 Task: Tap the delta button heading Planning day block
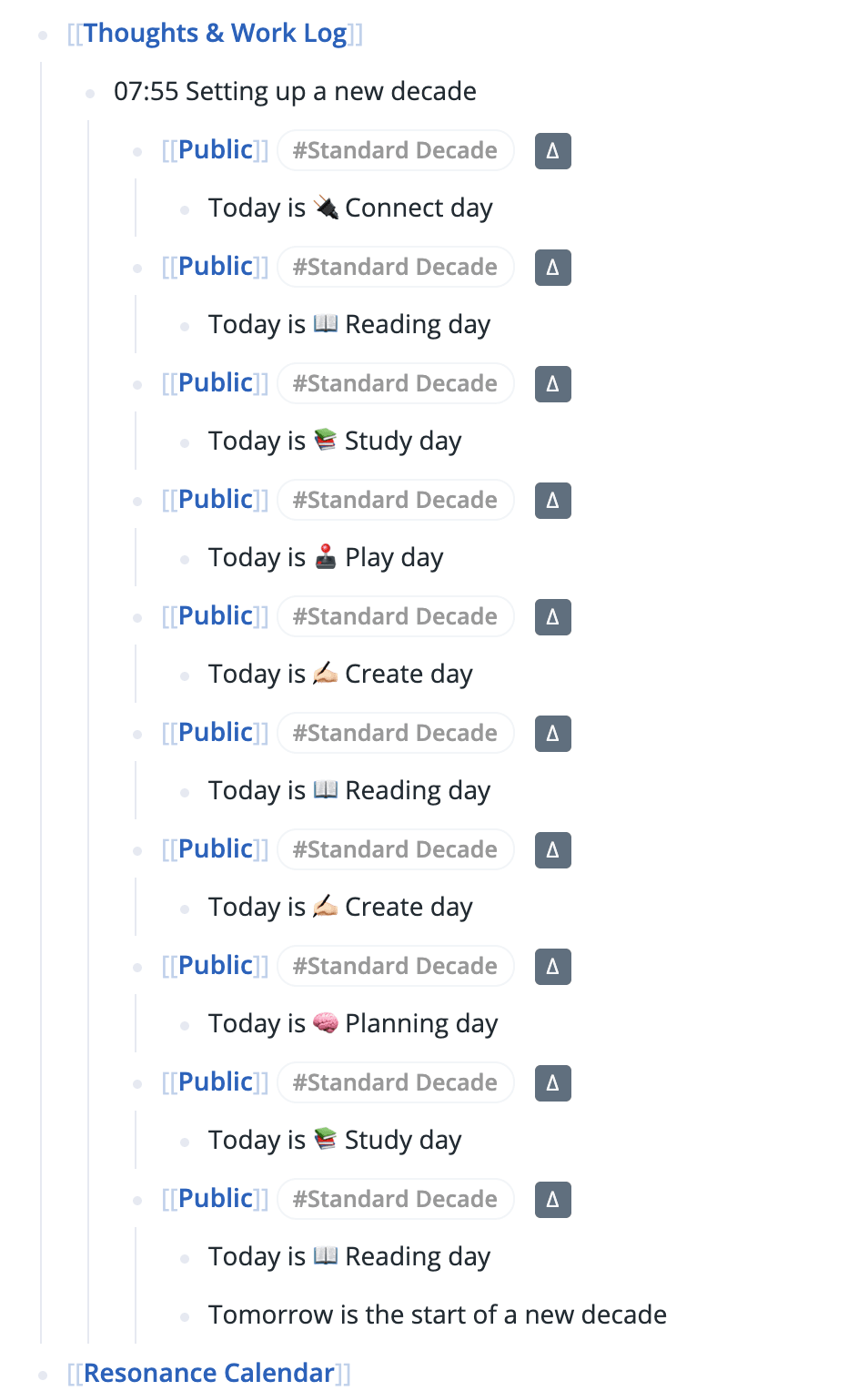[552, 967]
